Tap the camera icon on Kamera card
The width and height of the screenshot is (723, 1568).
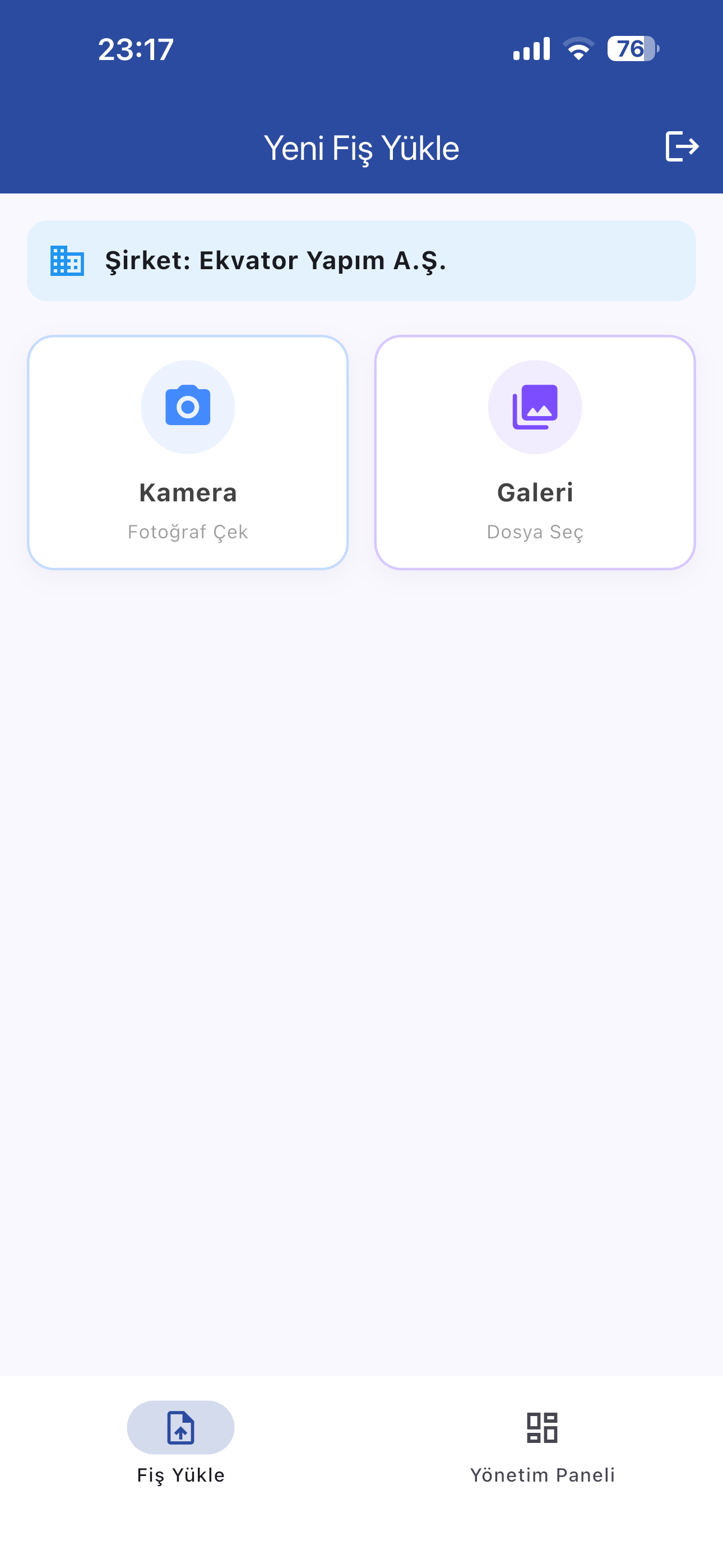pos(187,407)
